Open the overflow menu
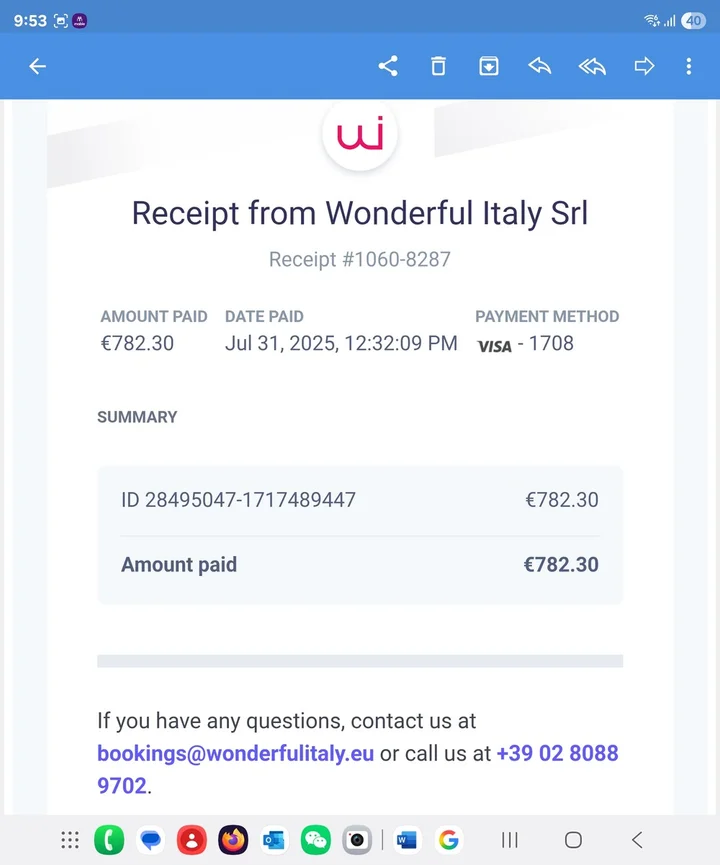Image resolution: width=720 pixels, height=865 pixels. pos(689,67)
